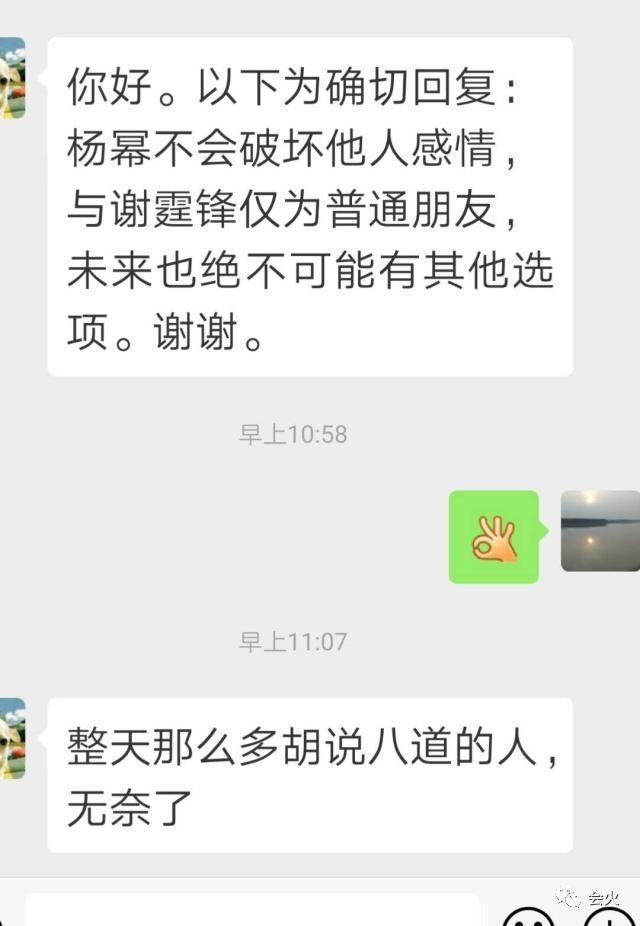Tap my own sunset avatar
640x926 pixels.
click(x=600, y=531)
